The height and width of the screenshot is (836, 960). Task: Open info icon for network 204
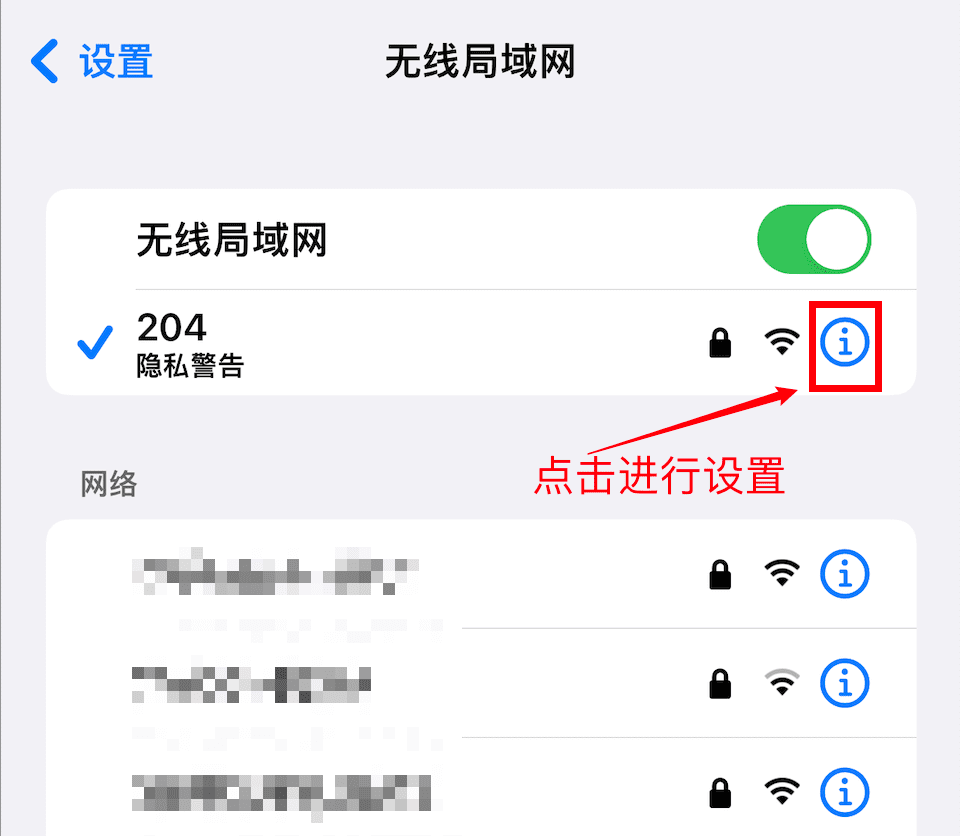(845, 343)
